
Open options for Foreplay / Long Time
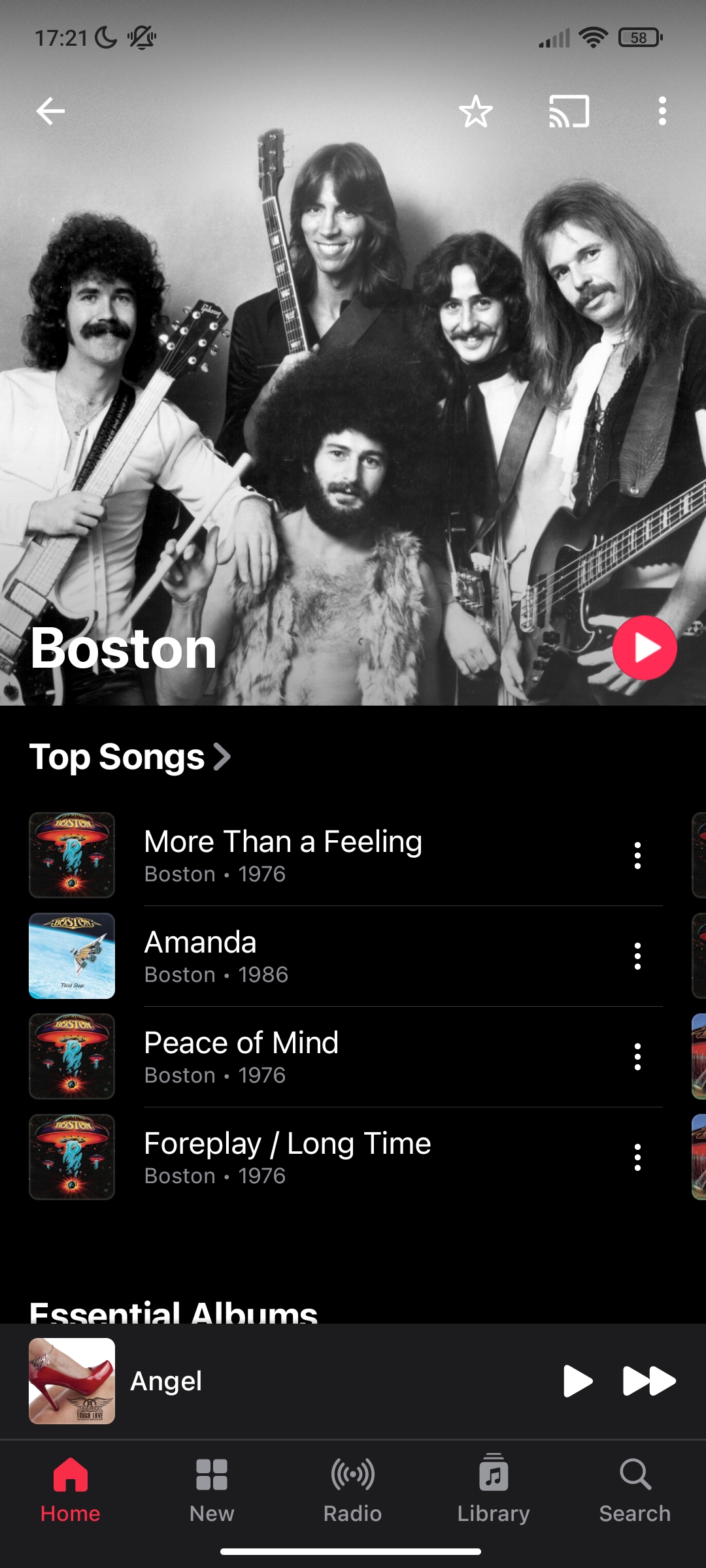pos(637,1157)
